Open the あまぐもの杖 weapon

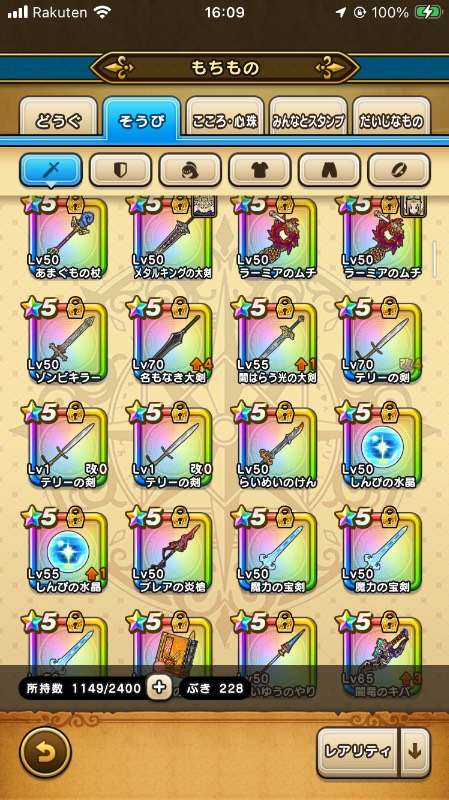click(68, 238)
